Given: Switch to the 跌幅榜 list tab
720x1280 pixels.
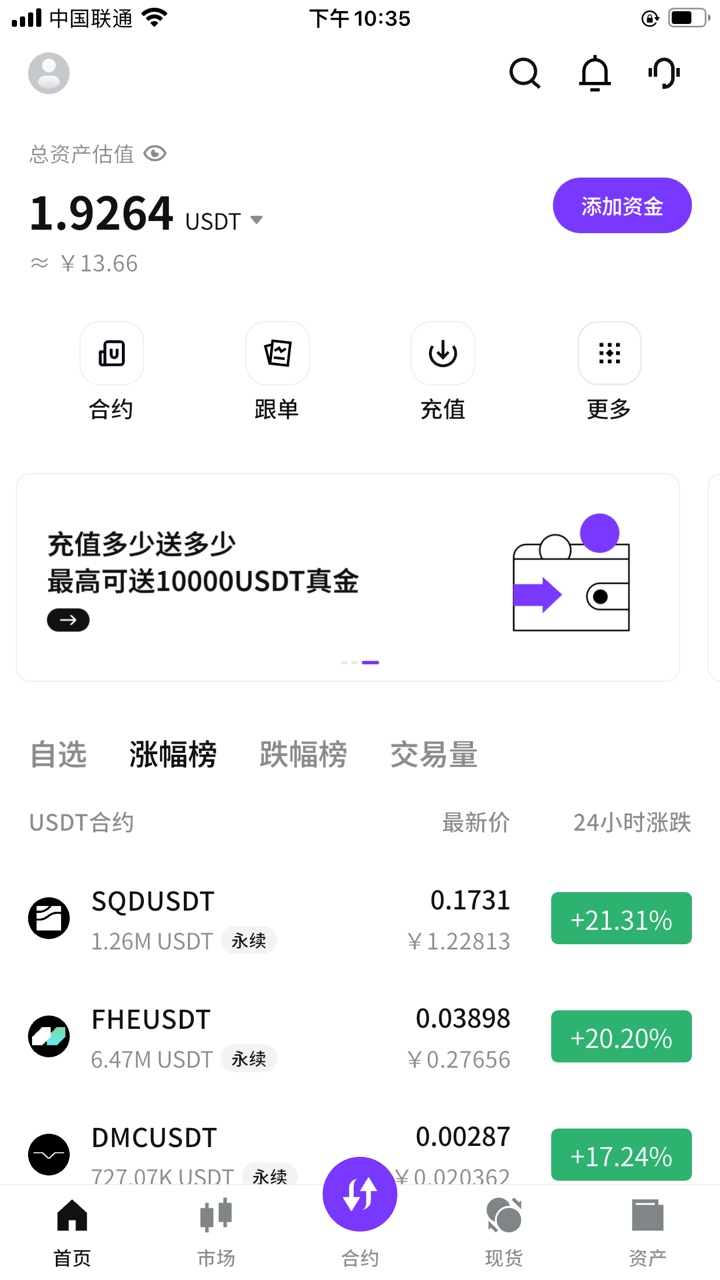Looking at the screenshot, I should (303, 755).
